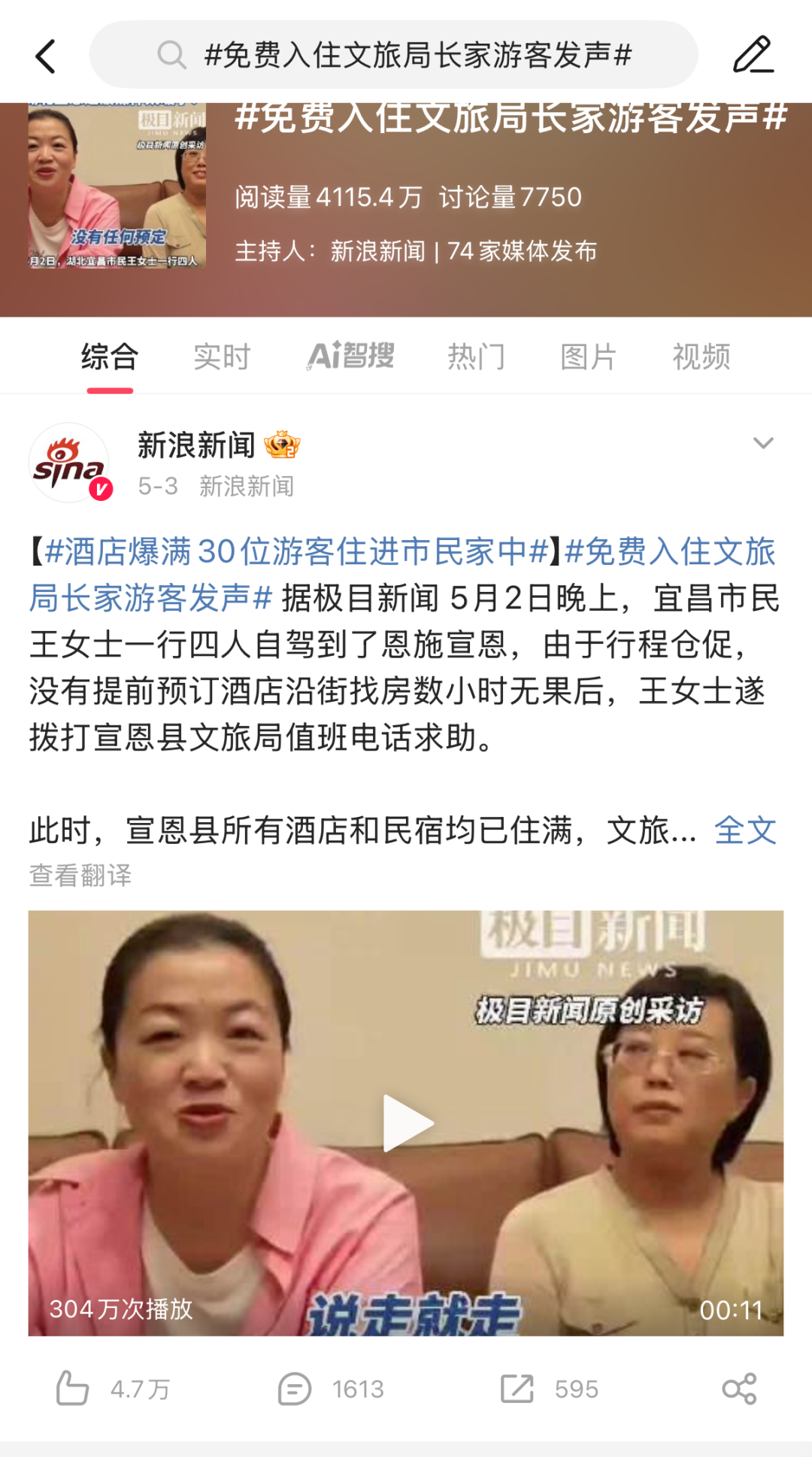Open the #酒店爆满30位游客住进市民家中# hashtag

point(296,552)
